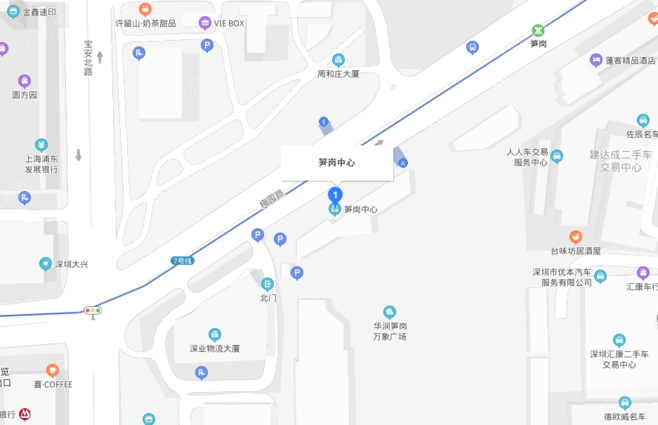658x425 pixels.
Task: Tap the 台味坊居酒屋 restaurant marker
Action: tap(575, 237)
